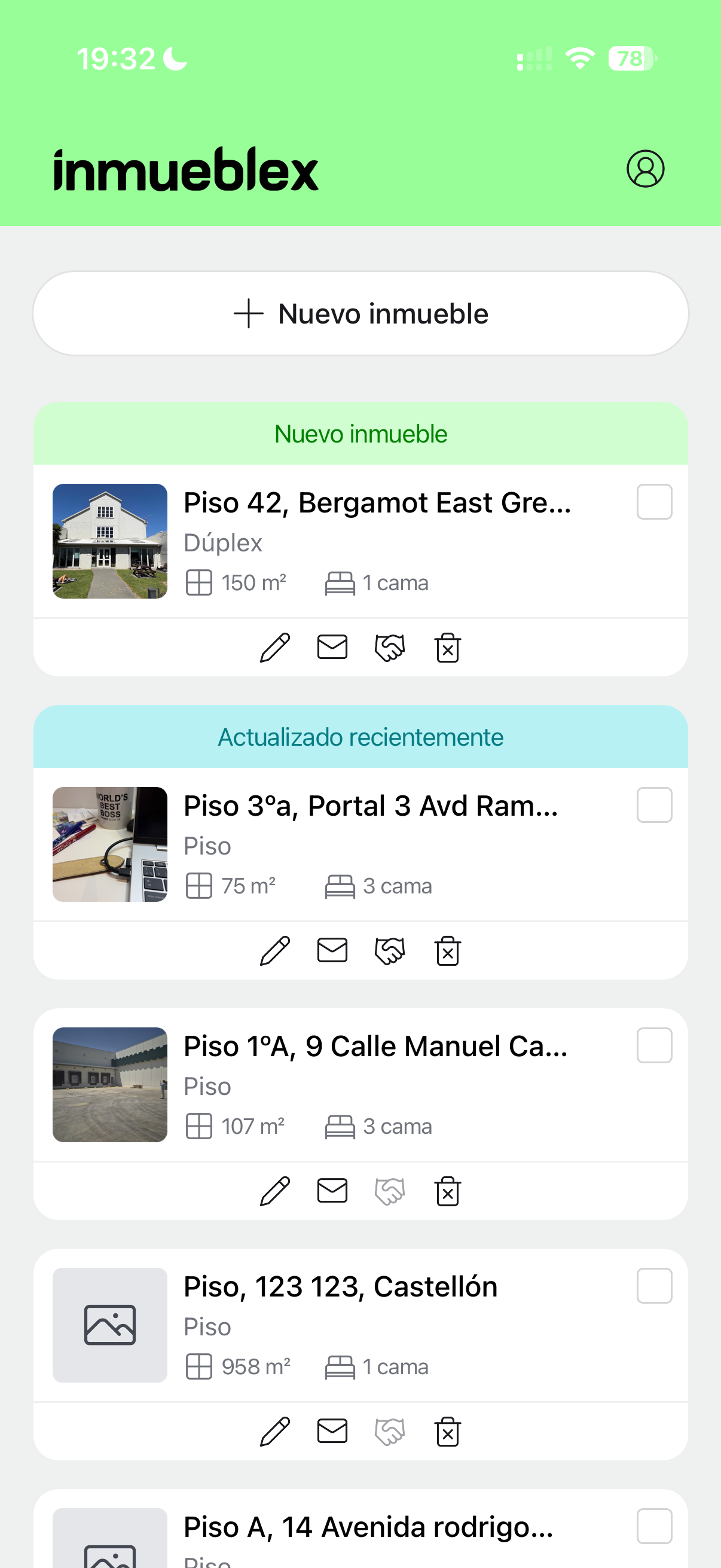
Task: Tap the Nuevo inmueble add button
Action: pos(360,313)
